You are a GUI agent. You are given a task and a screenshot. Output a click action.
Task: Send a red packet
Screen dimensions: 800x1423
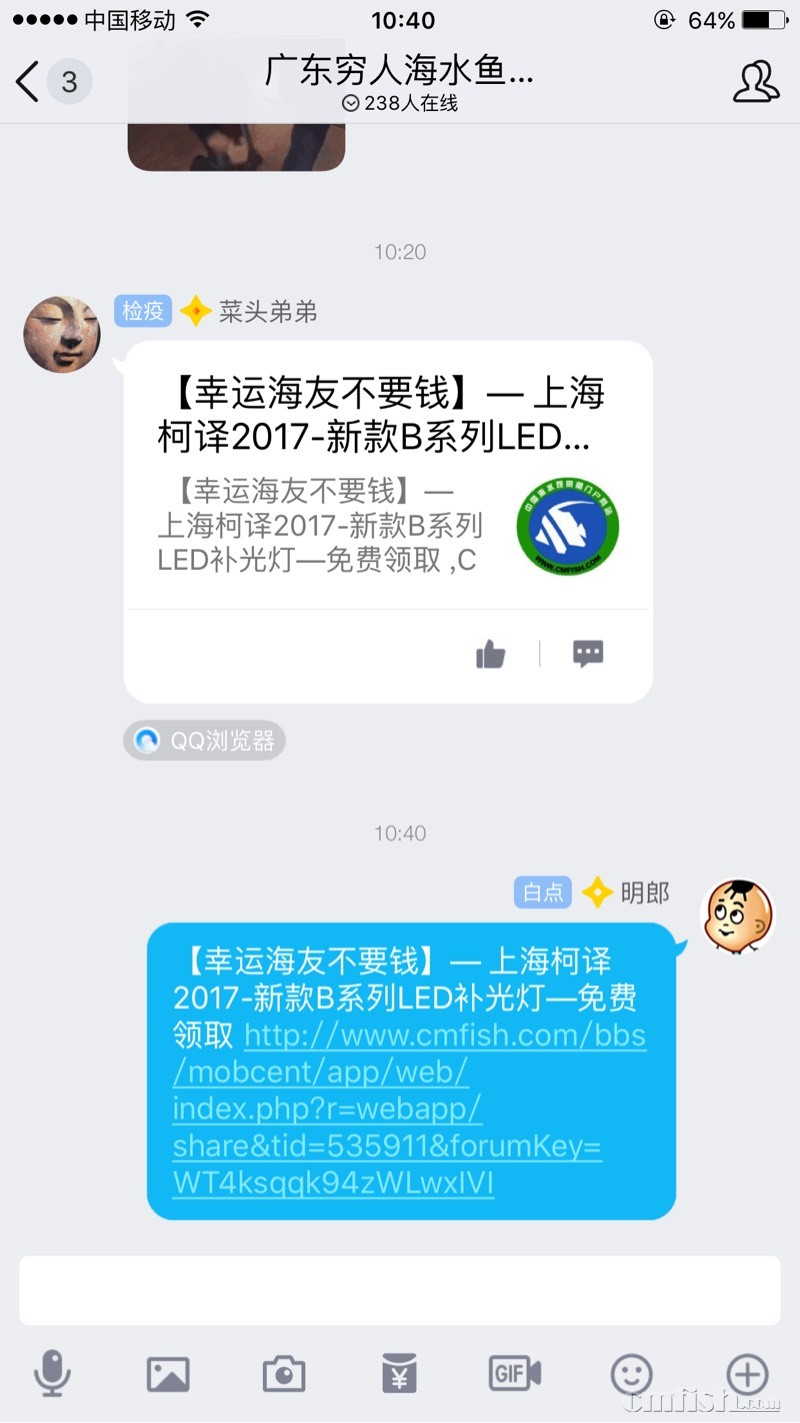point(400,1375)
